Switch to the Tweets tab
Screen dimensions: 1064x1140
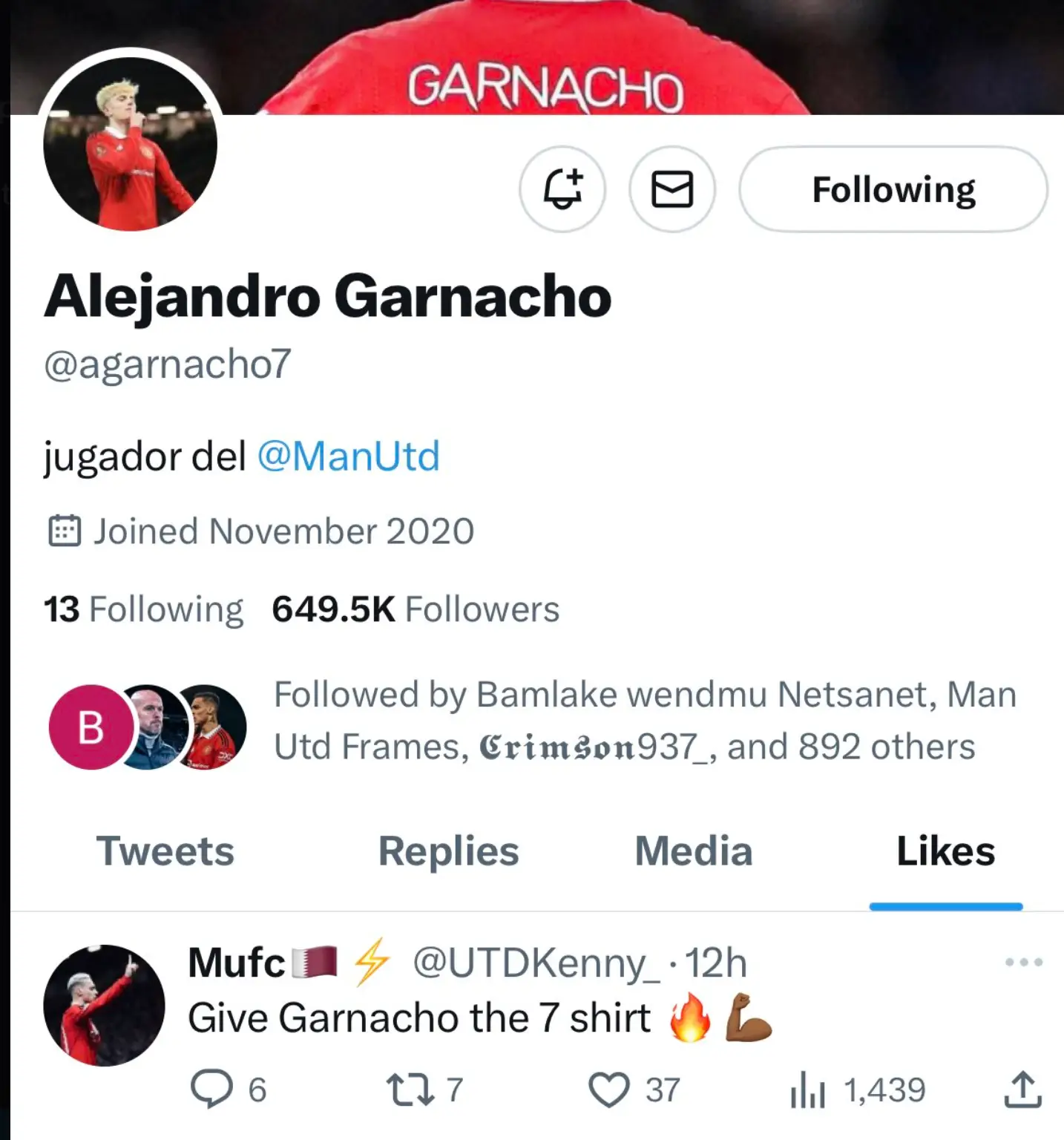coord(165,852)
